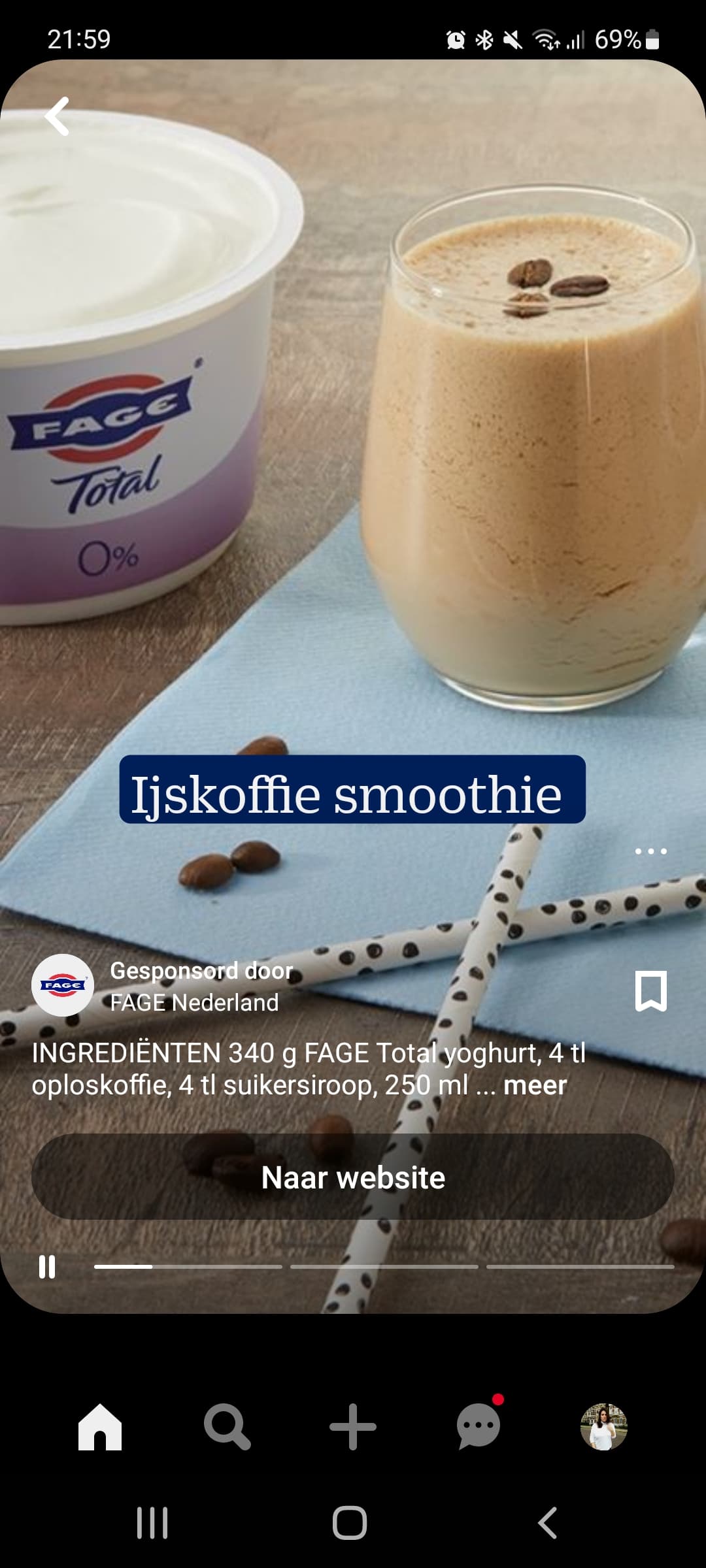Image resolution: width=706 pixels, height=1568 pixels.
Task: Open system recent apps
Action: [152, 1523]
